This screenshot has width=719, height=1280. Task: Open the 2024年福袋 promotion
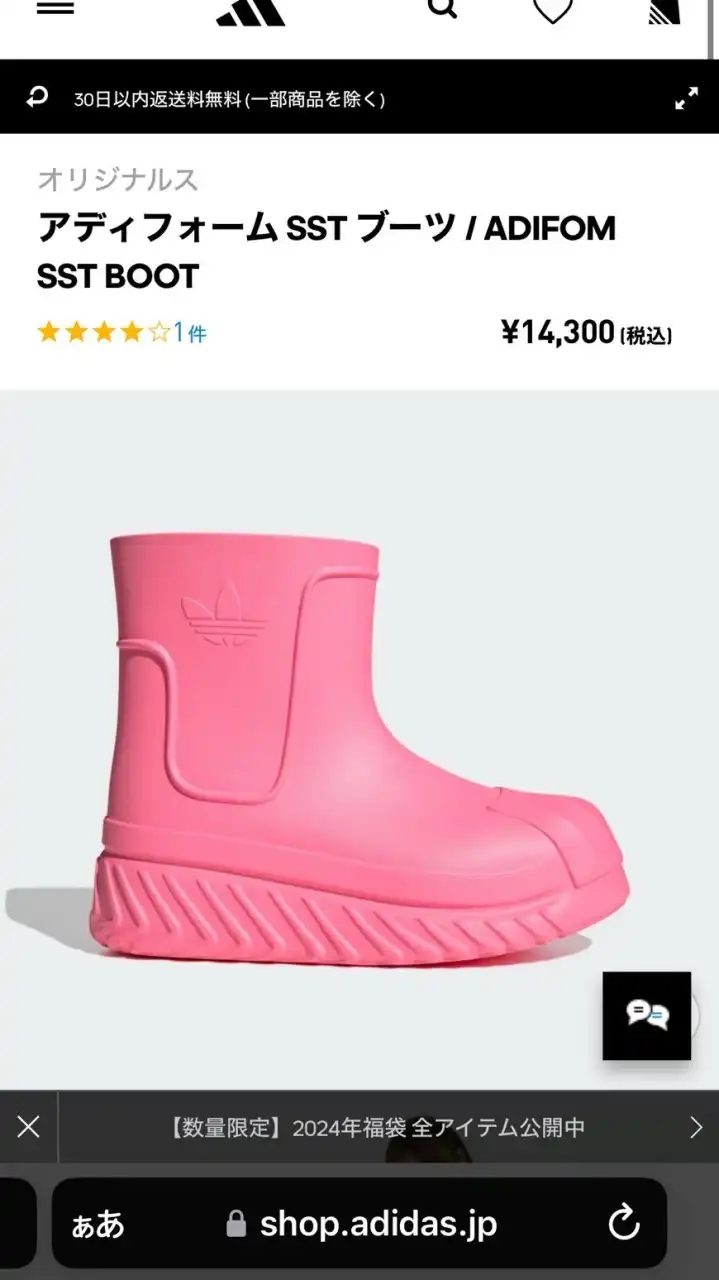coord(376,1128)
